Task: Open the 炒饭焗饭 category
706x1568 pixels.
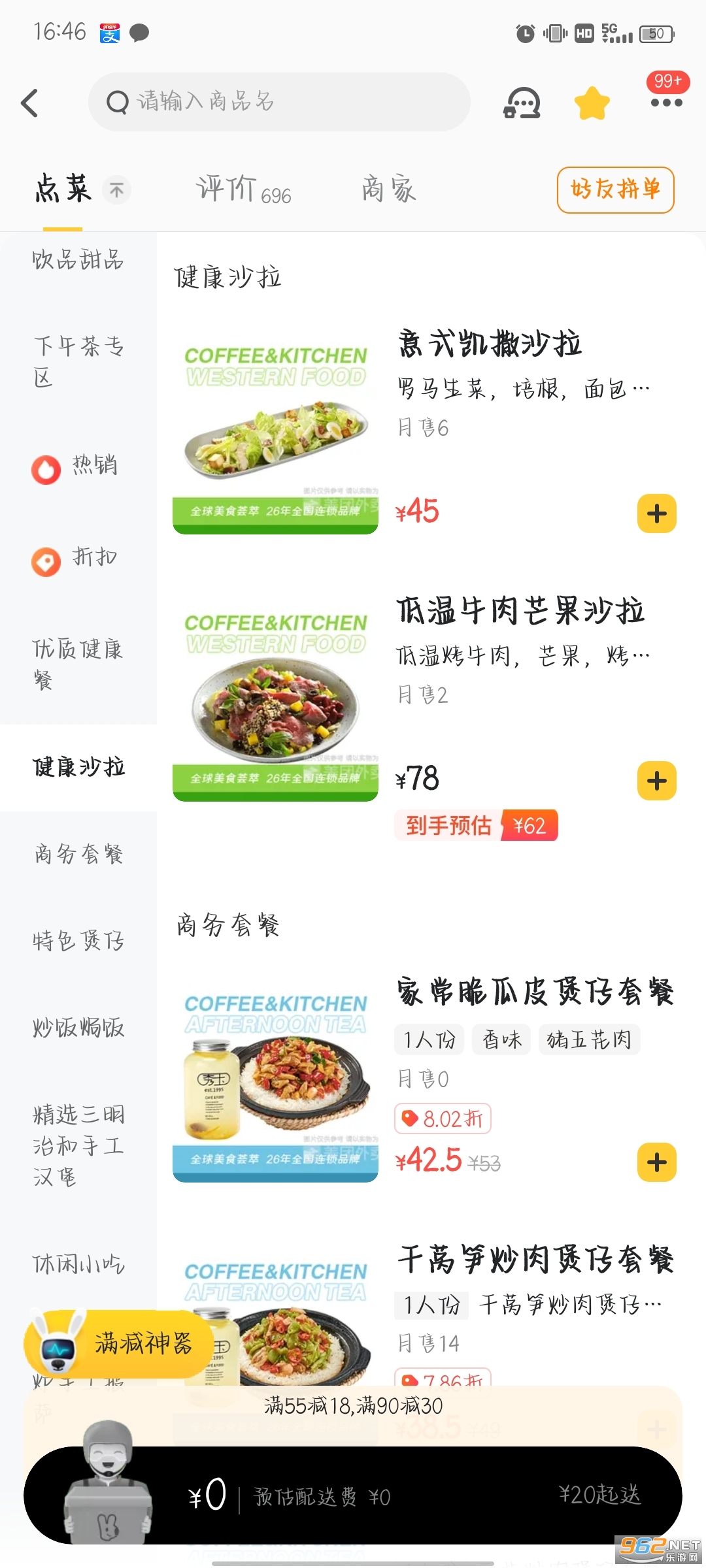Action: coord(78,1028)
